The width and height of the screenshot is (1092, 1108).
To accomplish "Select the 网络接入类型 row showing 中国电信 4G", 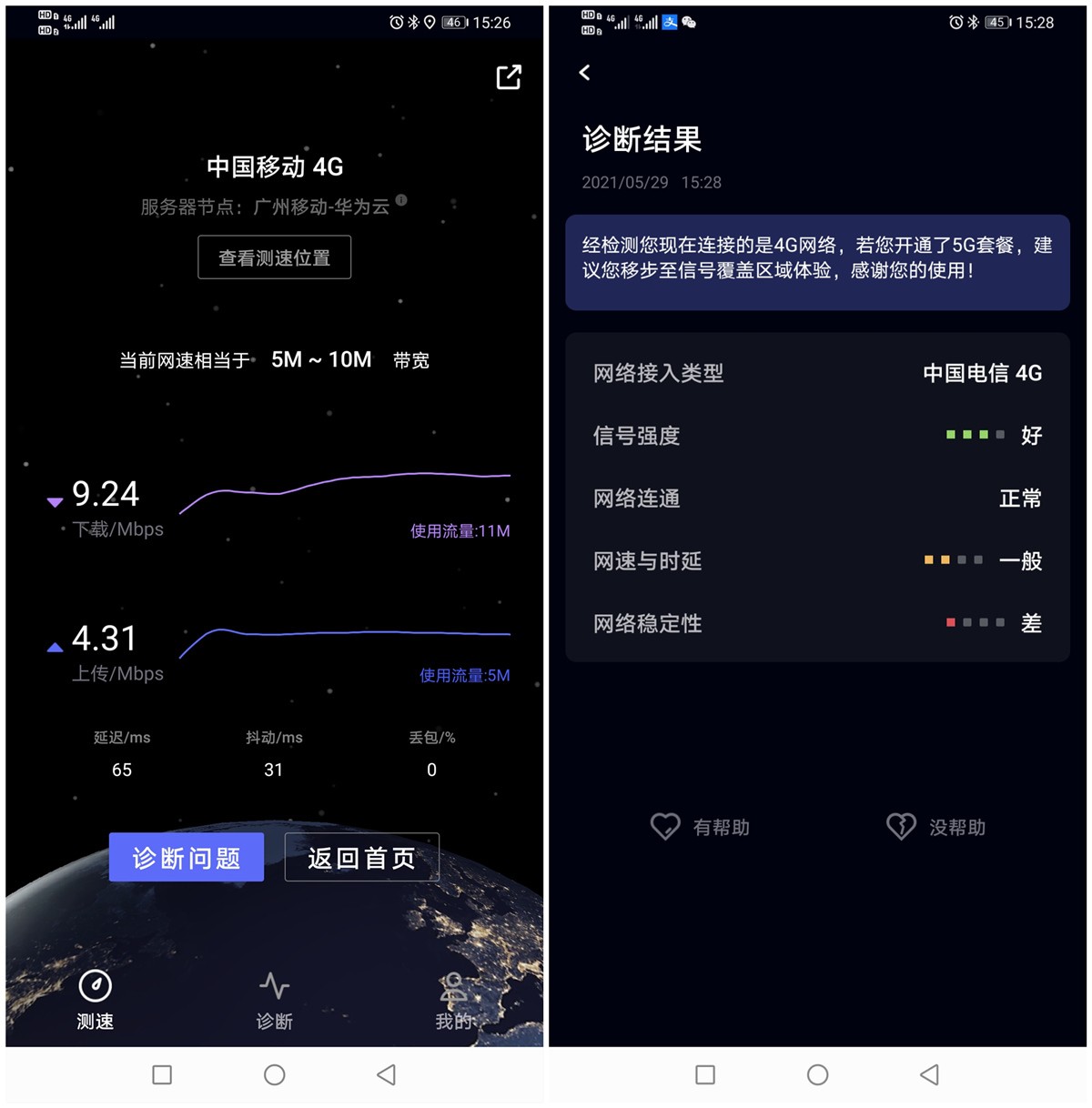I will (816, 373).
